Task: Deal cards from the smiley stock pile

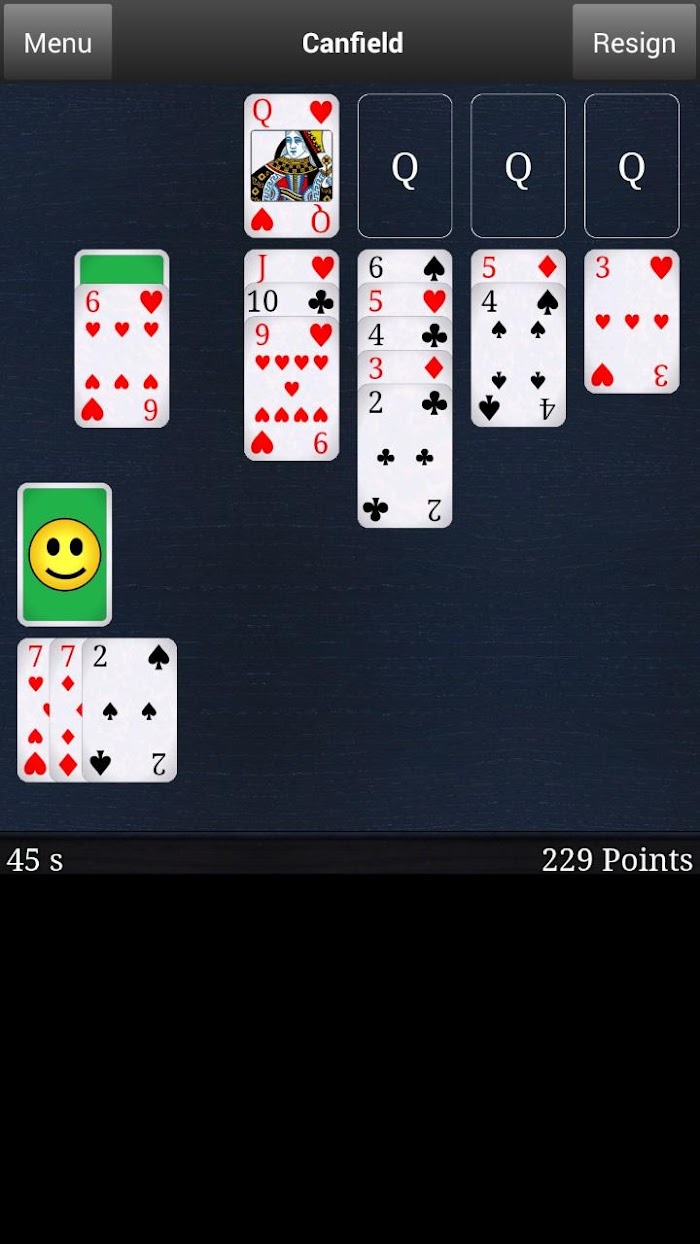Action: point(65,554)
